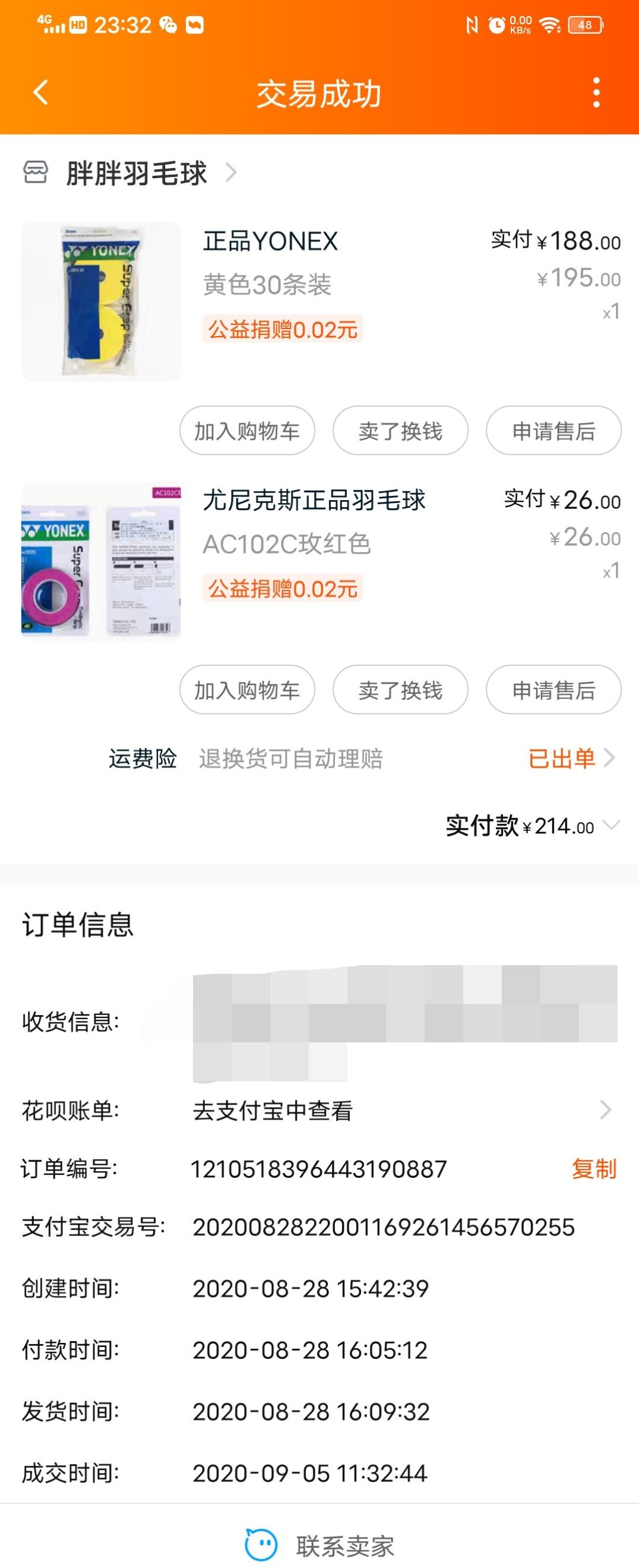Open 运费险 已出单 details

pyautogui.click(x=571, y=758)
